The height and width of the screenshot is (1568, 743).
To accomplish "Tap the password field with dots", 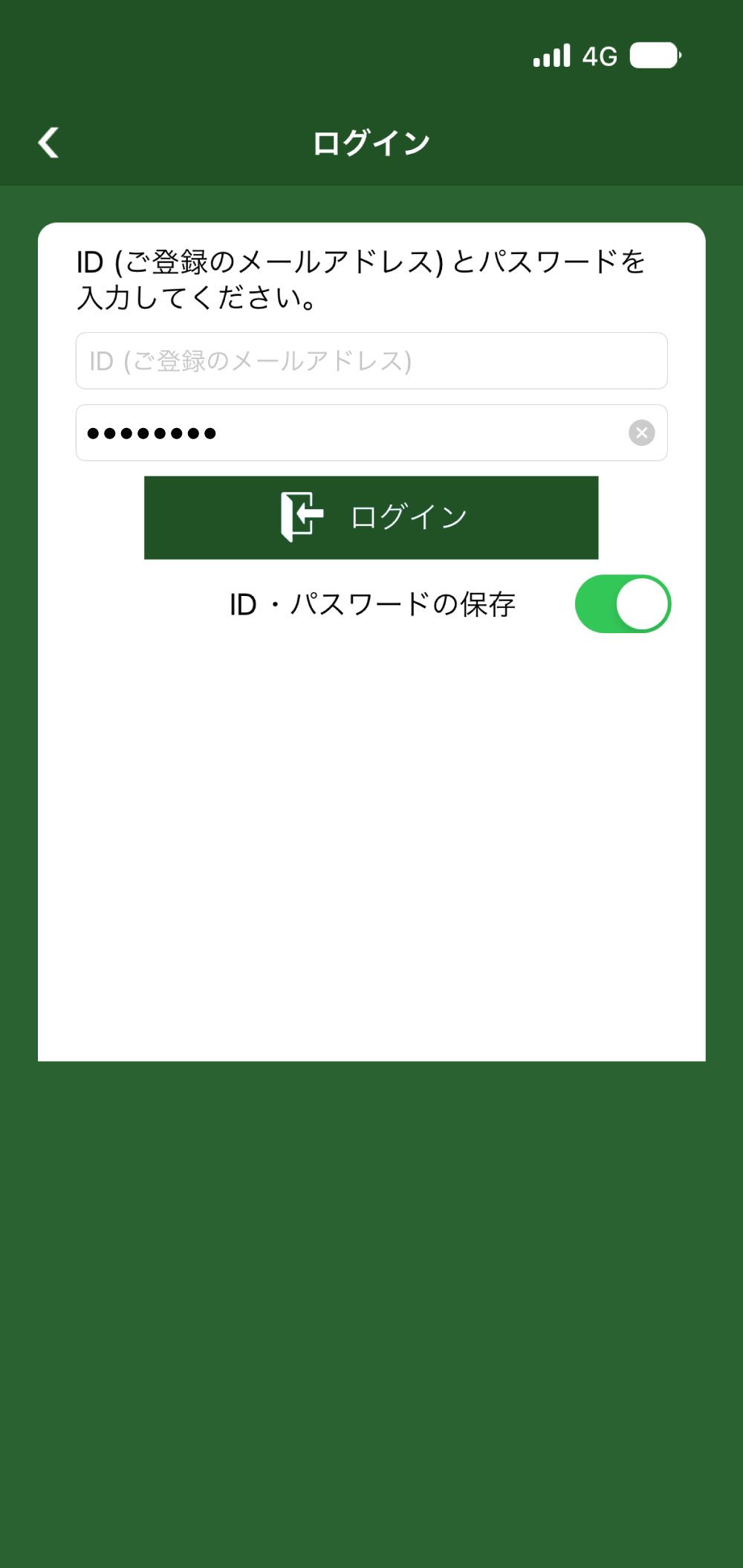I will click(x=349, y=433).
